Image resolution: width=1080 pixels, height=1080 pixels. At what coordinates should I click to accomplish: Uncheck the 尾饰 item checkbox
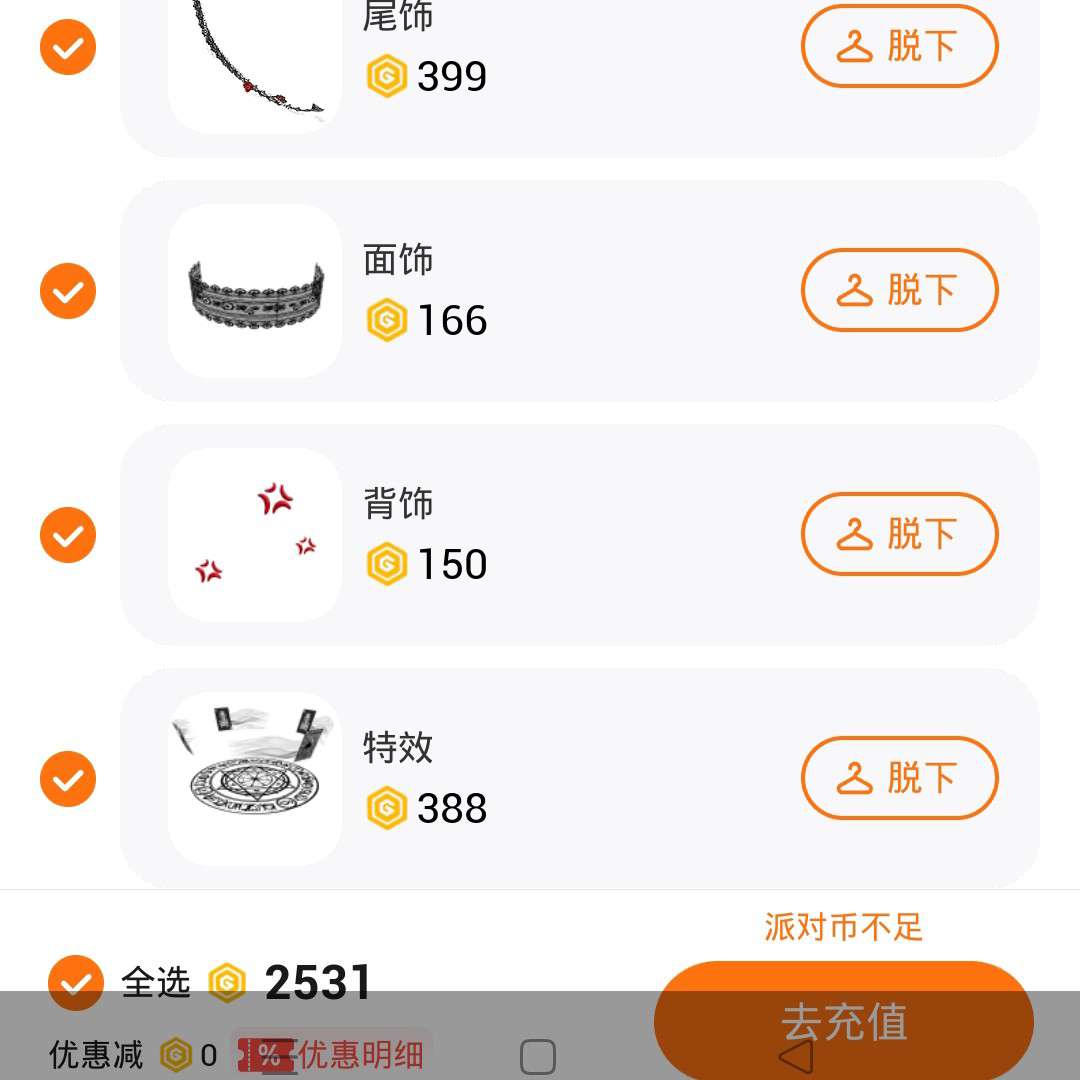68,47
